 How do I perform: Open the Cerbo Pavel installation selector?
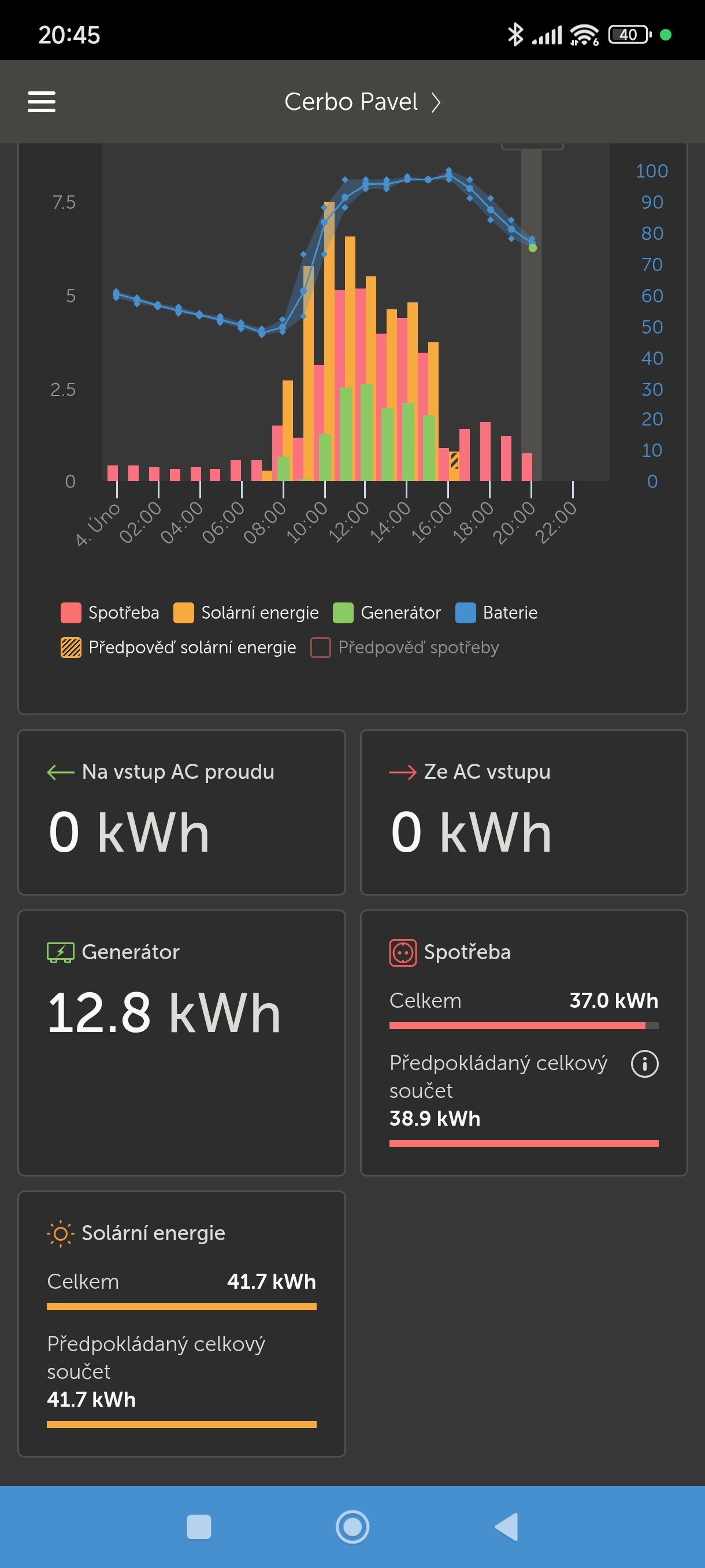click(362, 102)
